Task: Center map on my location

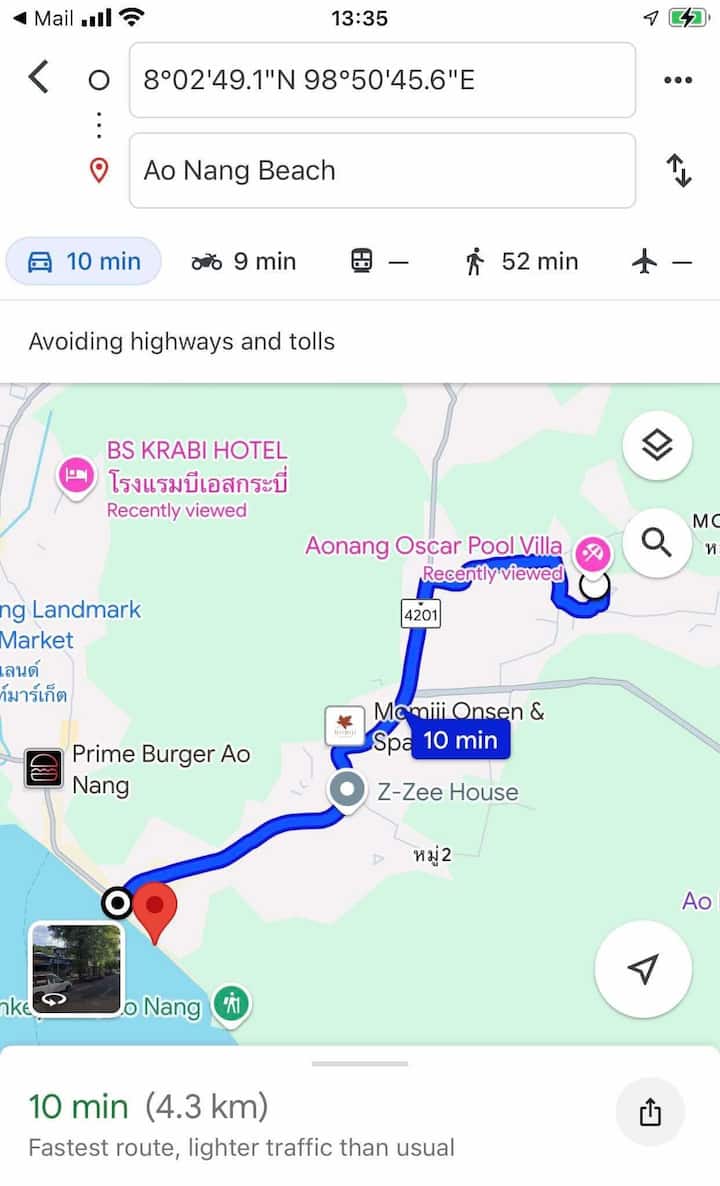Action: point(645,968)
